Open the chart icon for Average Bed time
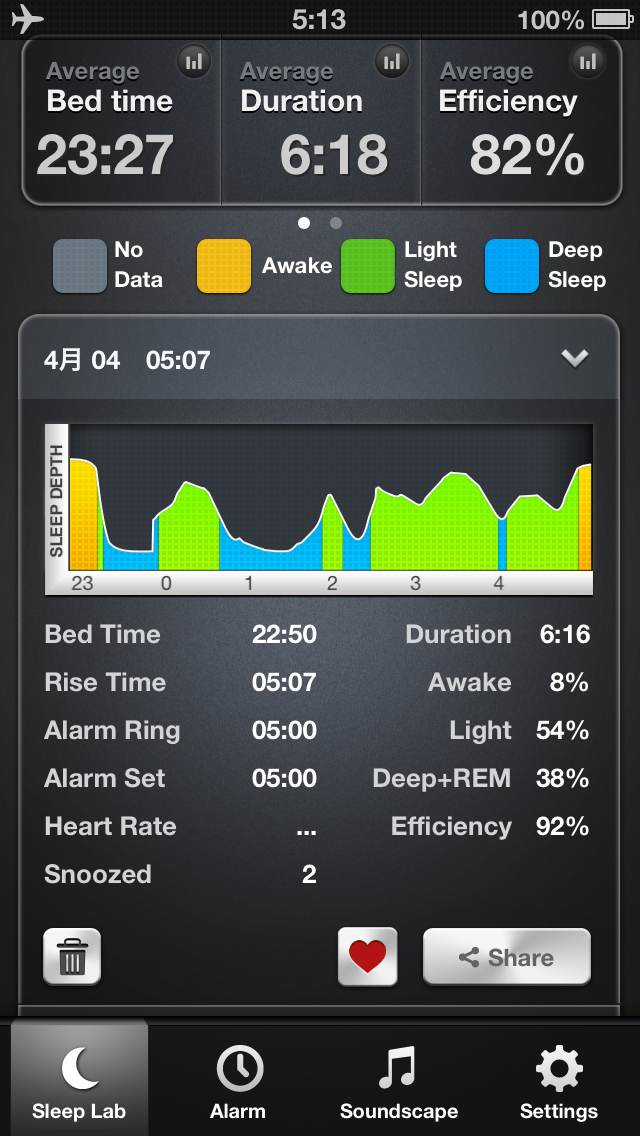 pos(194,62)
